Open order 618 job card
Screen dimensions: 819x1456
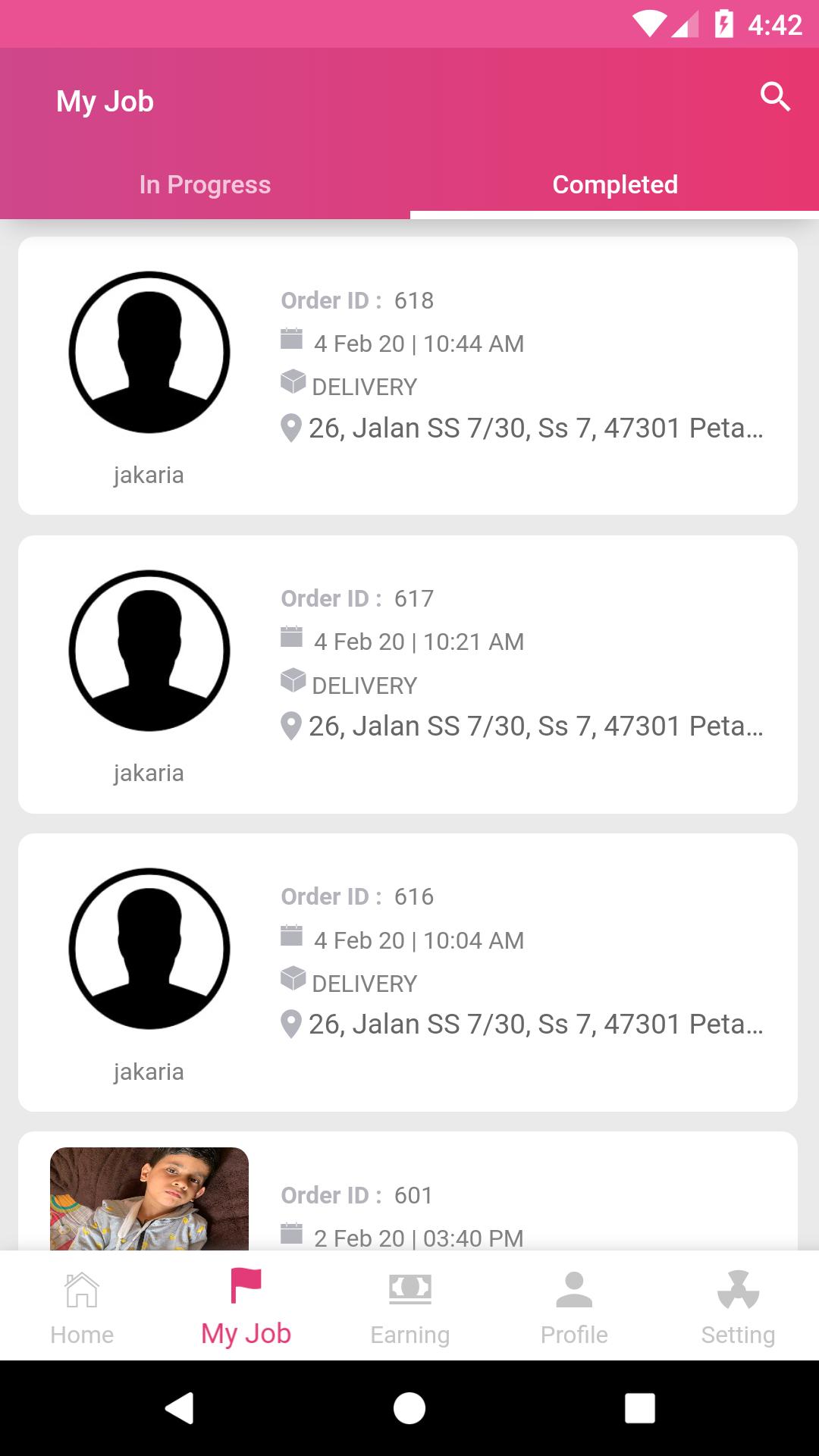(x=408, y=376)
